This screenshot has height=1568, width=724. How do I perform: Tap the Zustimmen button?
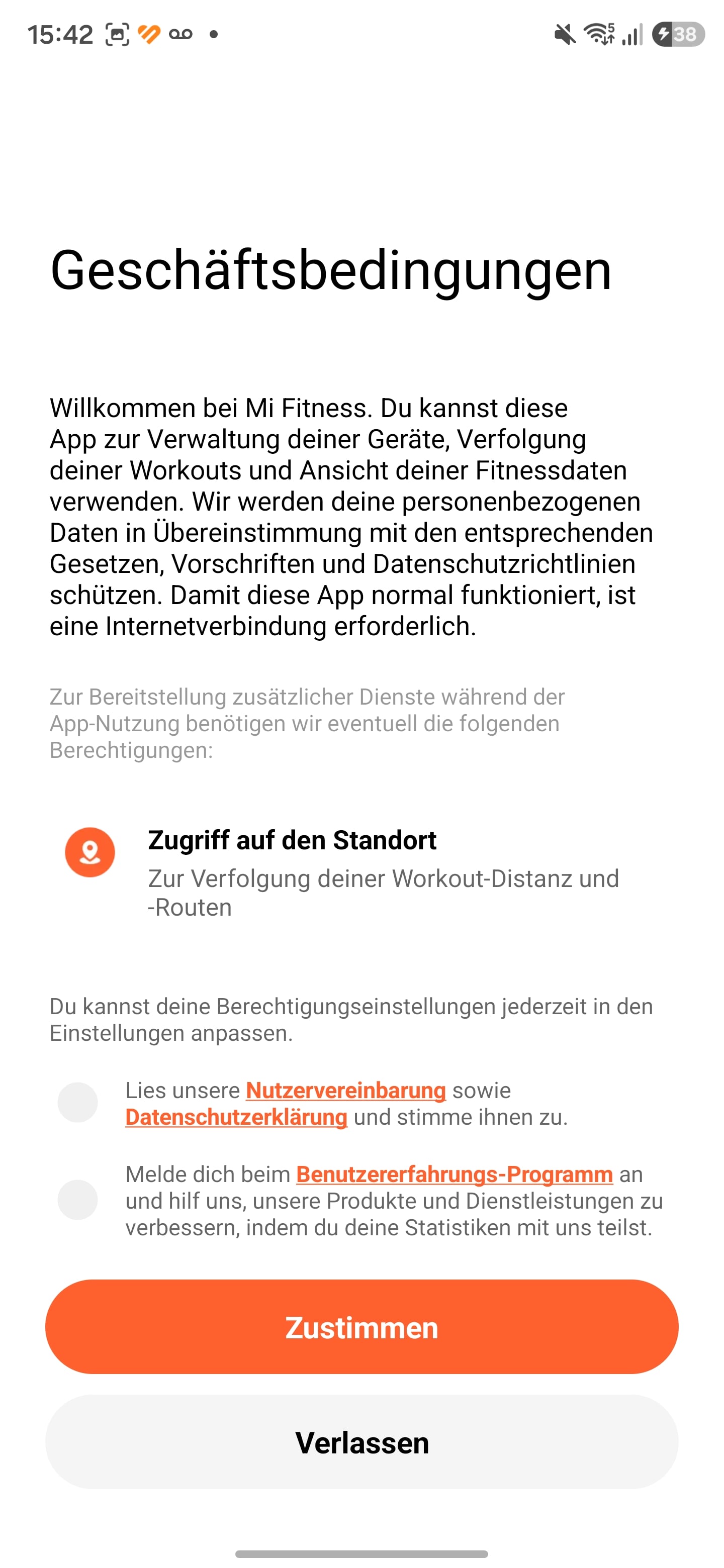(361, 1327)
